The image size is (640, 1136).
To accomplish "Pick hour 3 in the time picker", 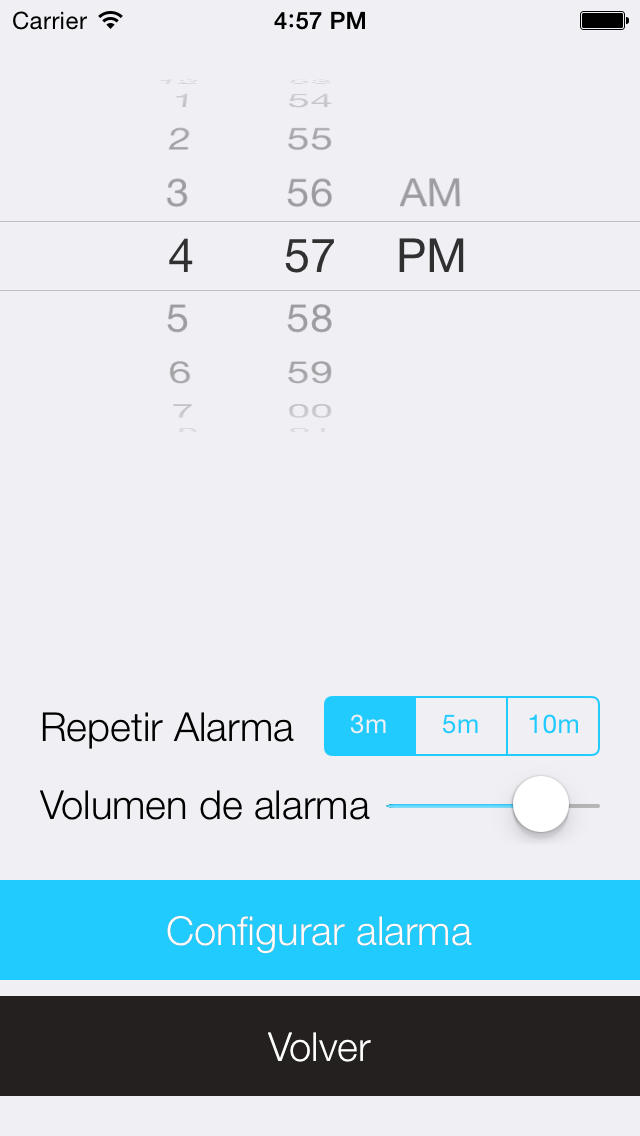I will click(x=178, y=193).
